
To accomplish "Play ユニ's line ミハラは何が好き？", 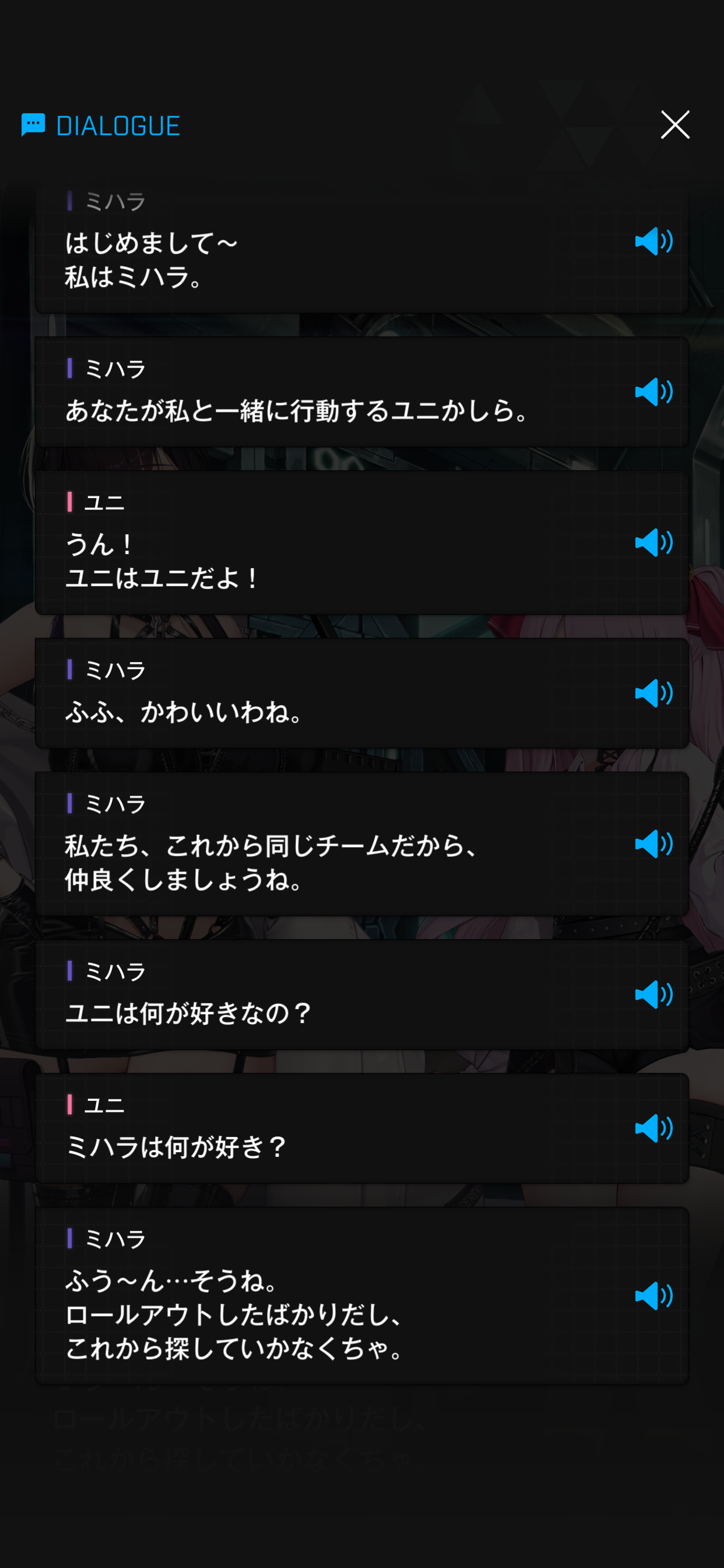I will 653,1128.
